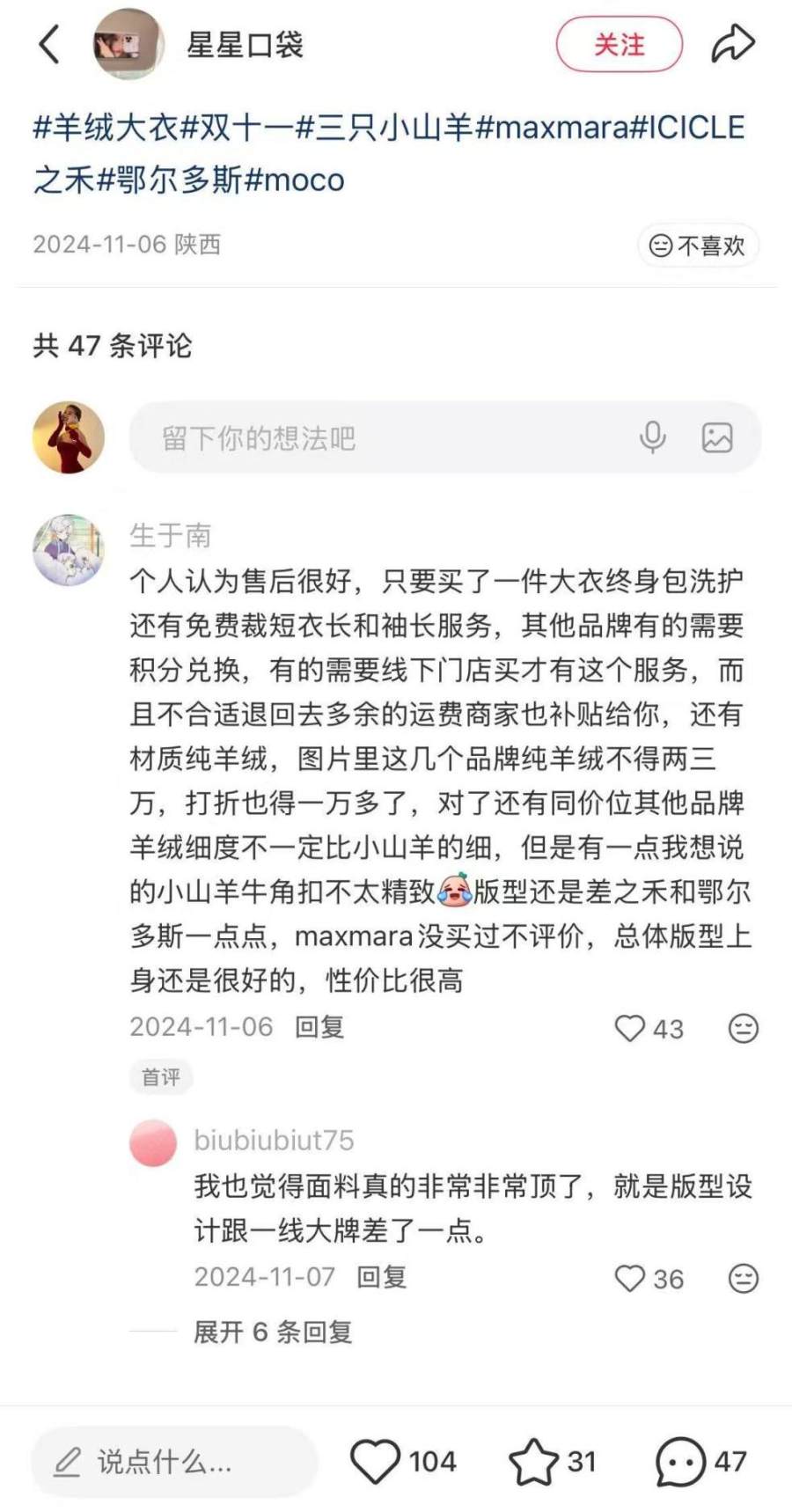792x1512 pixels.
Task: Expand 展开 6 条回复
Action: tap(273, 1332)
